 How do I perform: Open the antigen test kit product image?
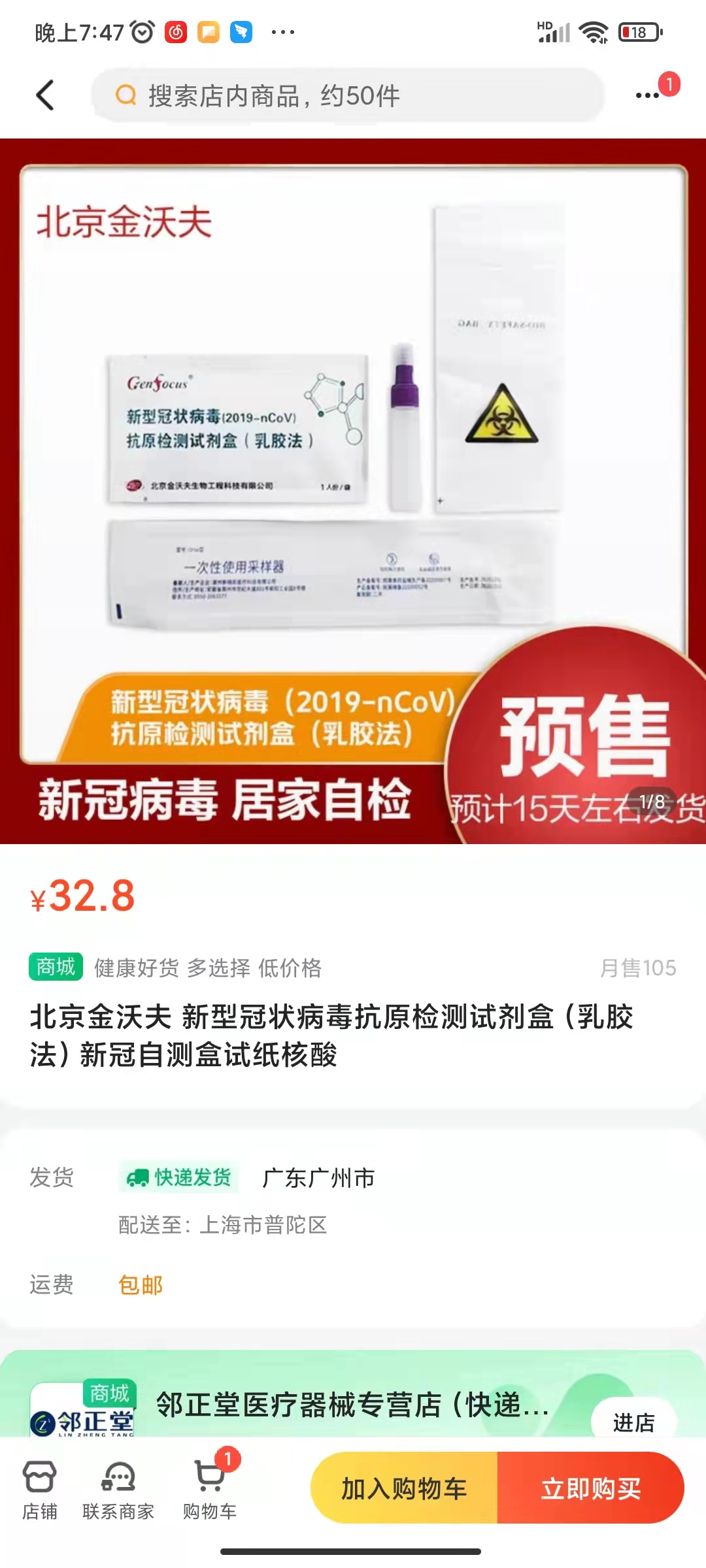pos(353,490)
